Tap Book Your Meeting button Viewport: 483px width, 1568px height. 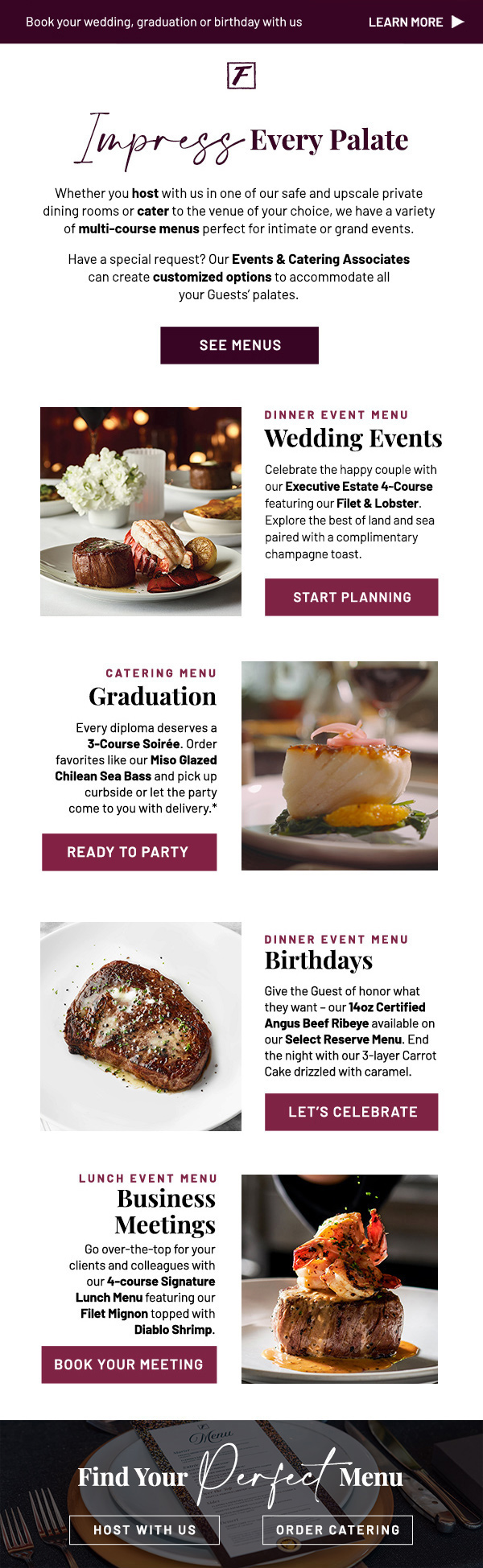coord(129,1364)
